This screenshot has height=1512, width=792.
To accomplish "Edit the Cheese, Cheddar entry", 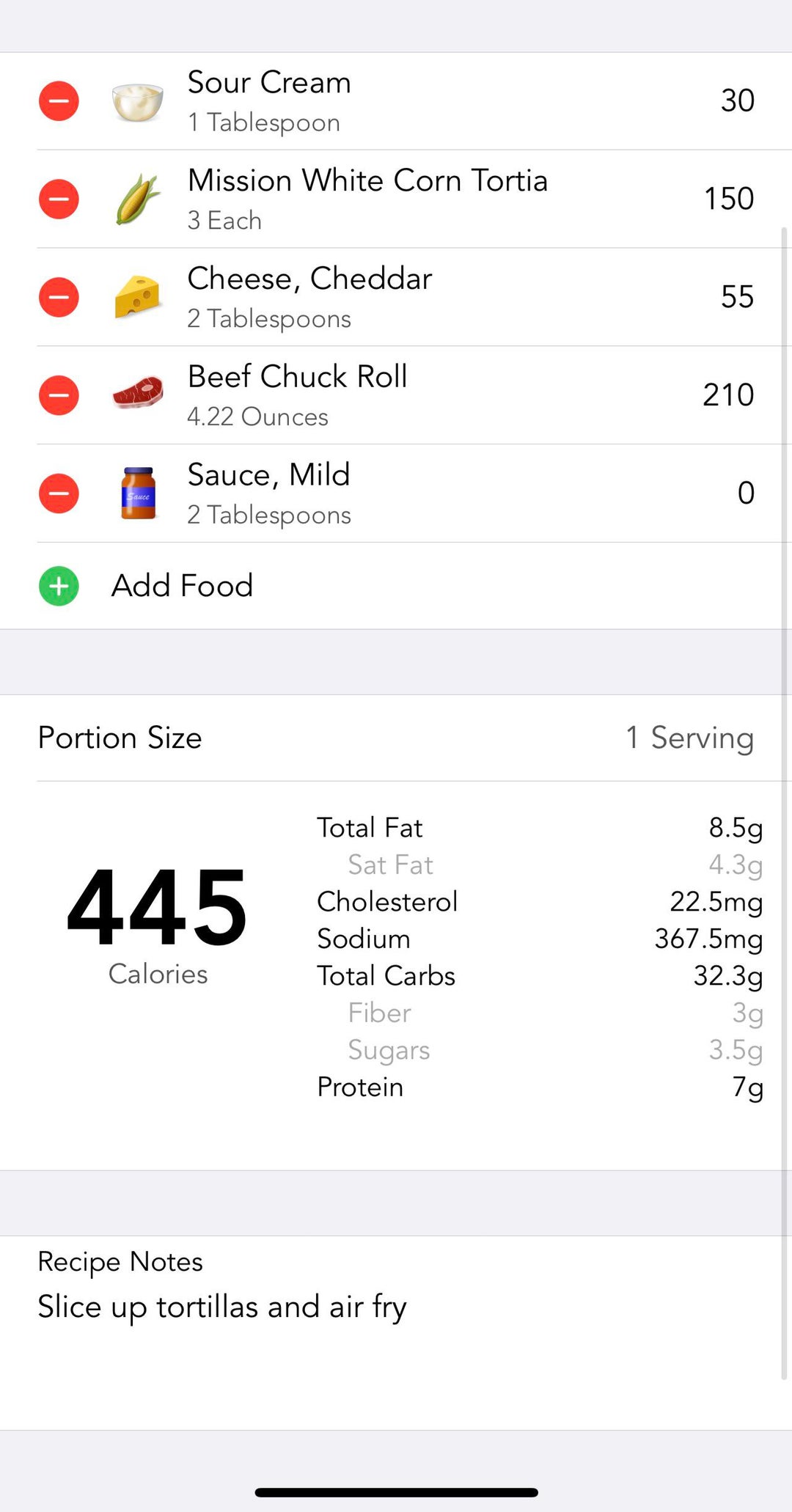I will pos(440,297).
